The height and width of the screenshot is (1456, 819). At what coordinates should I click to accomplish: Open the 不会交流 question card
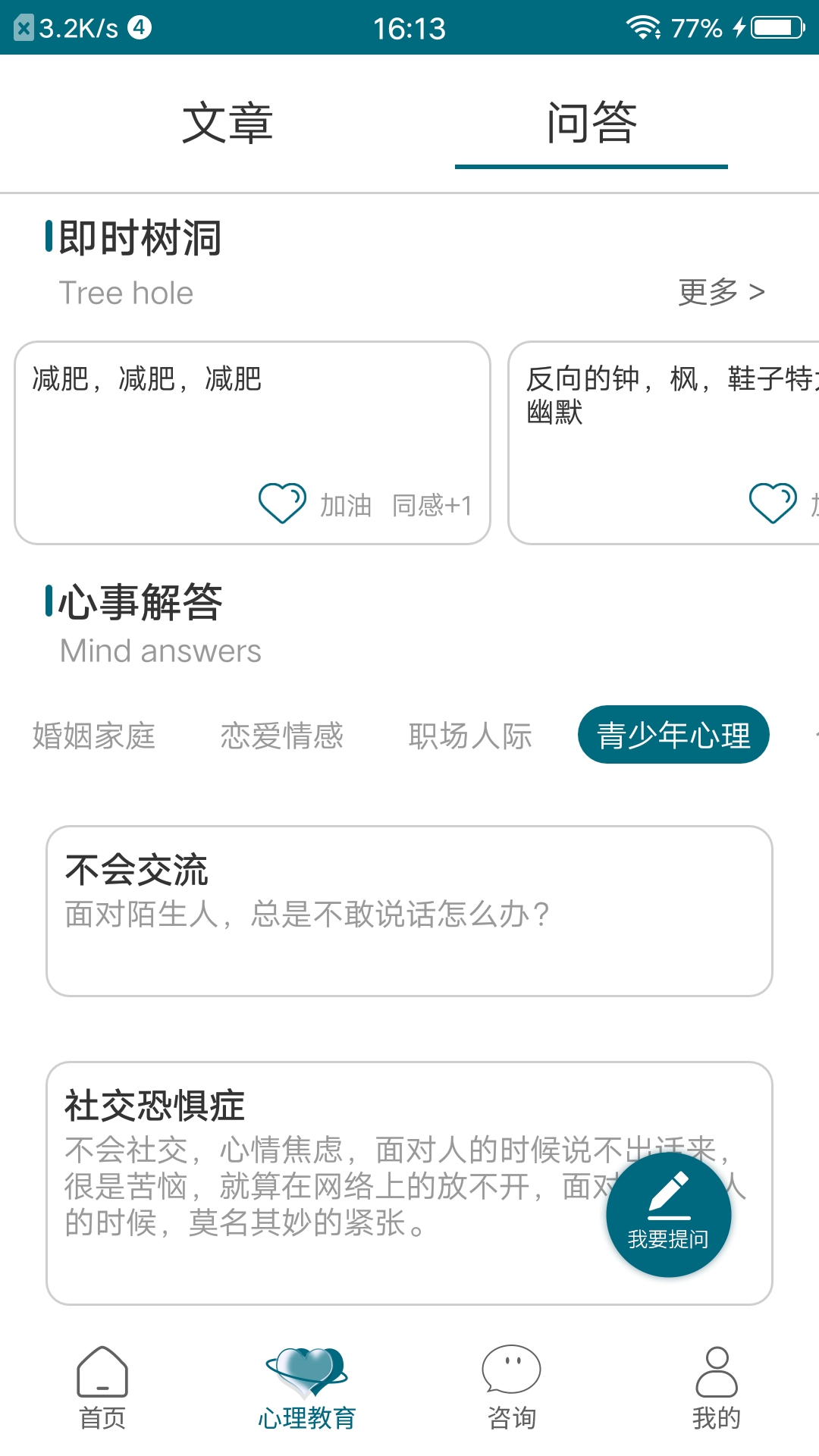[x=409, y=910]
